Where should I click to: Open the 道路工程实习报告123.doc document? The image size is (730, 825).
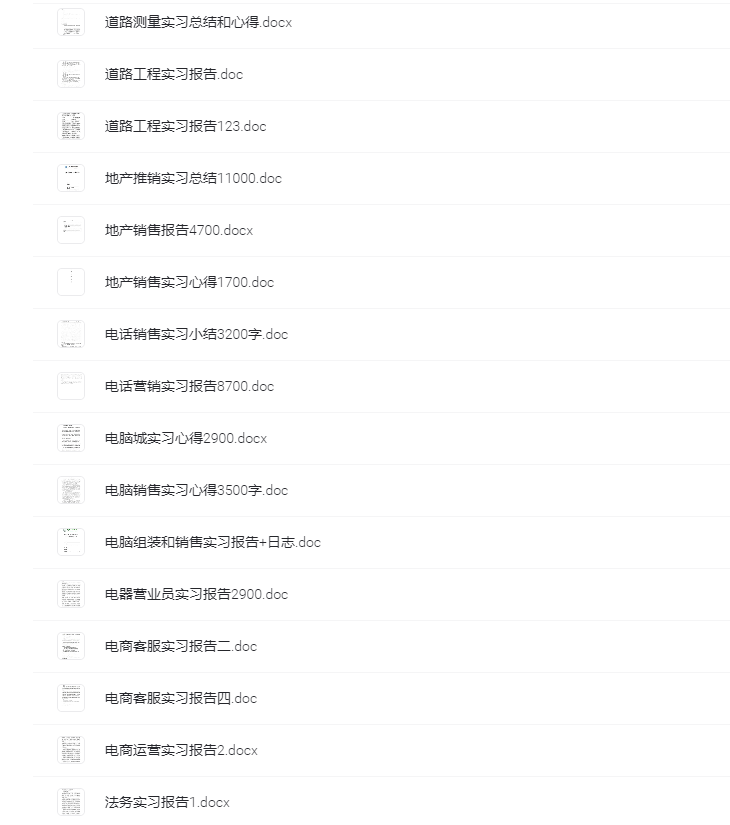click(x=183, y=126)
